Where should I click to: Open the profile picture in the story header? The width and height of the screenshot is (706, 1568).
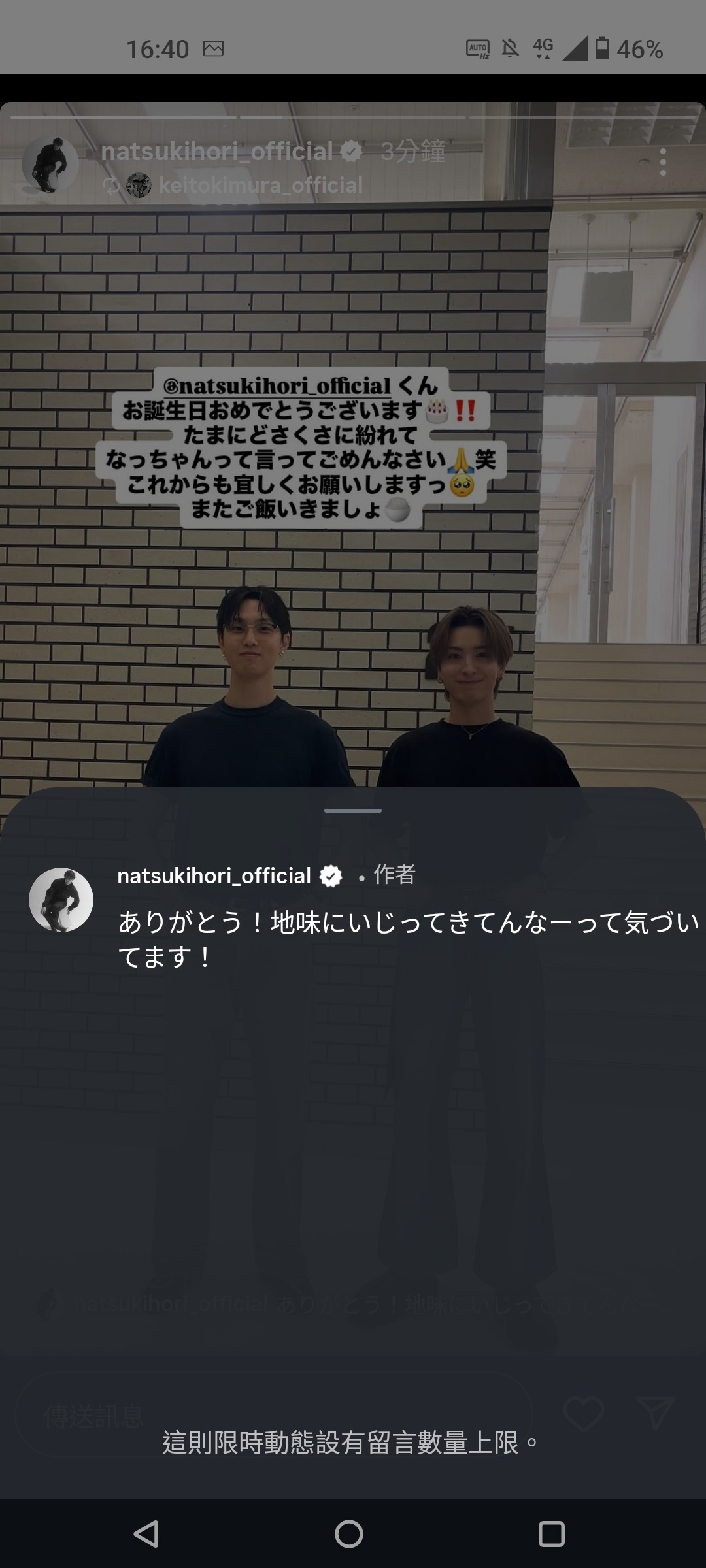click(x=50, y=165)
